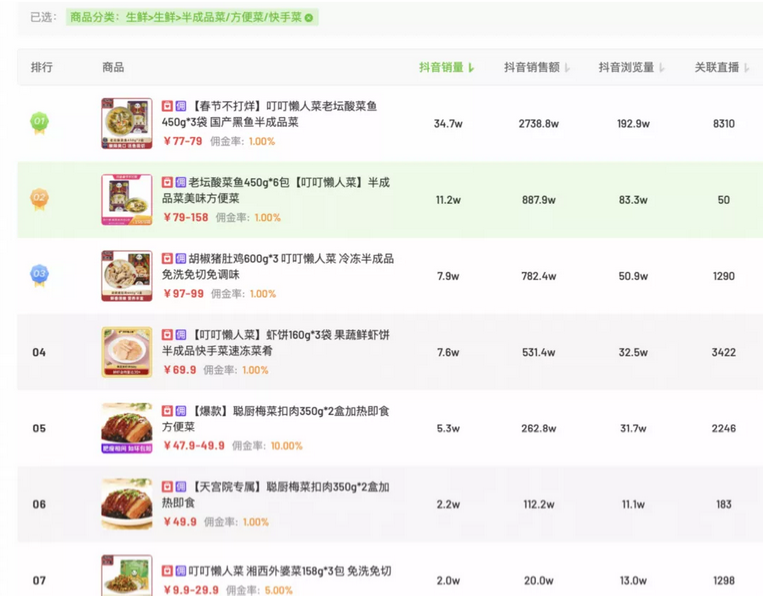768x599 pixels.
Task: Open the 胡椒猪肚鸡600g*3 product
Action: (275, 265)
